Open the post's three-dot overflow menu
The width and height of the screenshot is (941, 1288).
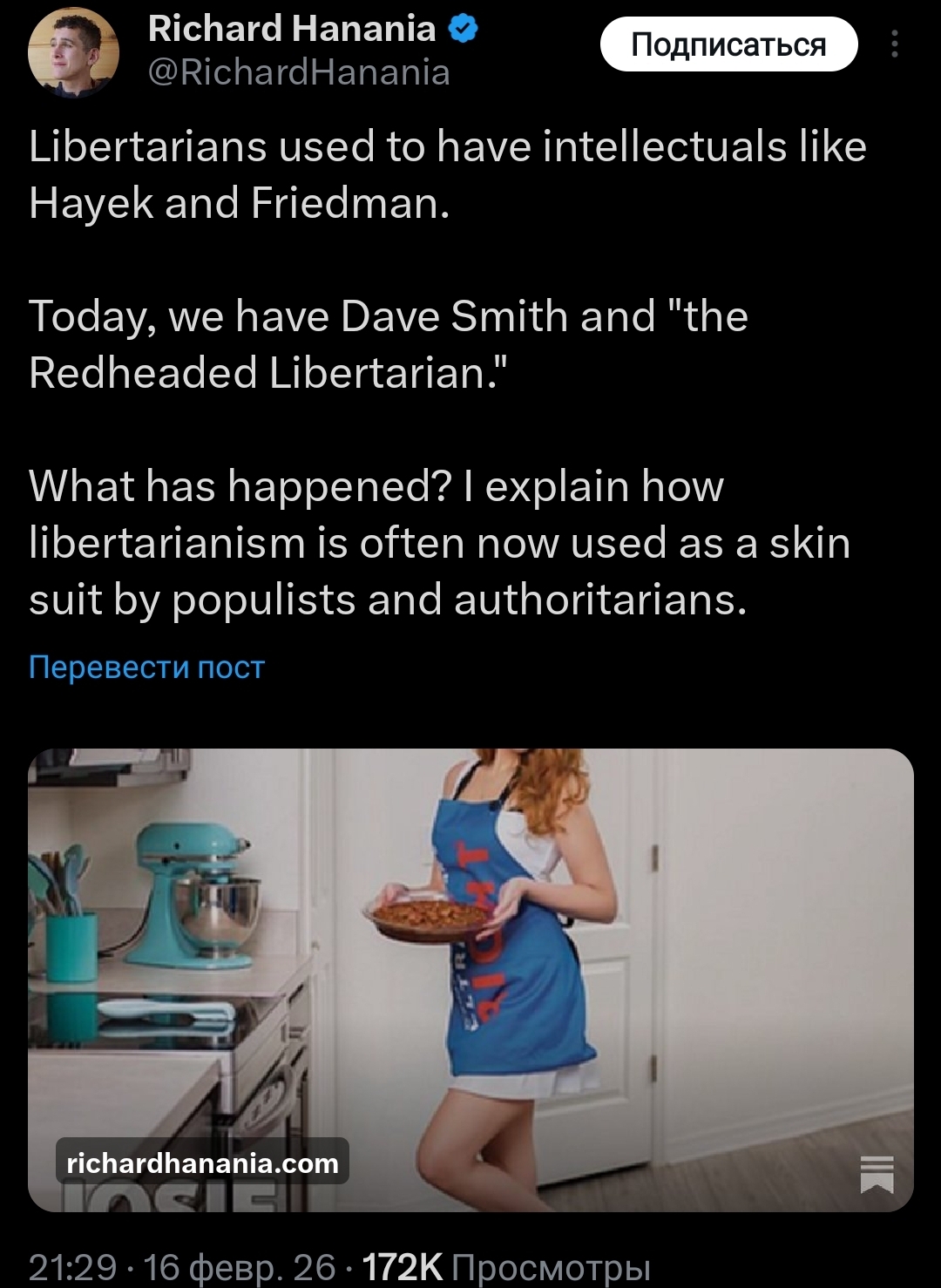[x=895, y=44]
